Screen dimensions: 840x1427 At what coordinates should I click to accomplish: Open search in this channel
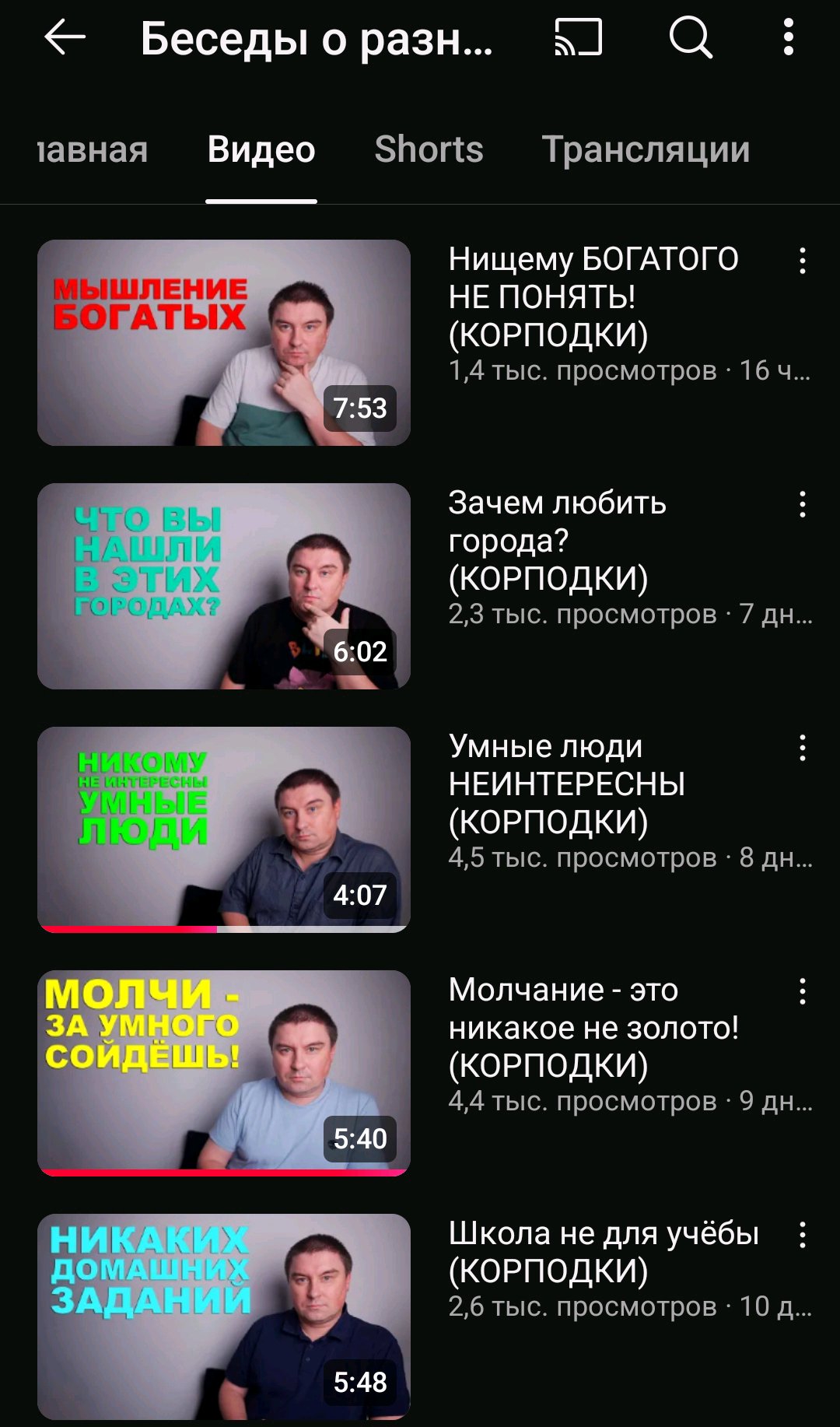[x=690, y=37]
